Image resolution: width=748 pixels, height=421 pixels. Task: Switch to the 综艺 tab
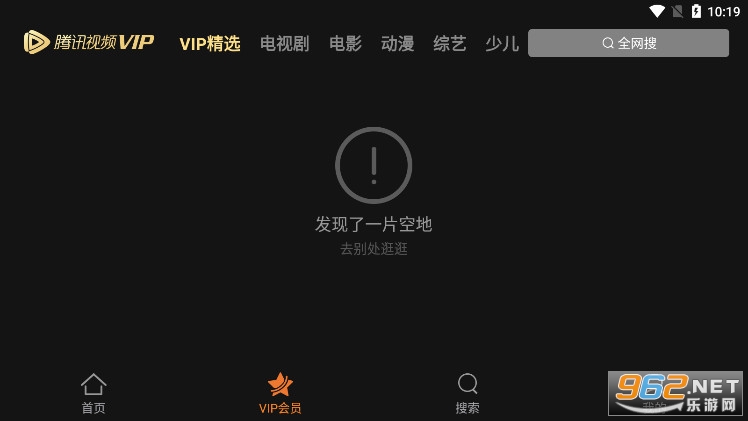pos(449,44)
